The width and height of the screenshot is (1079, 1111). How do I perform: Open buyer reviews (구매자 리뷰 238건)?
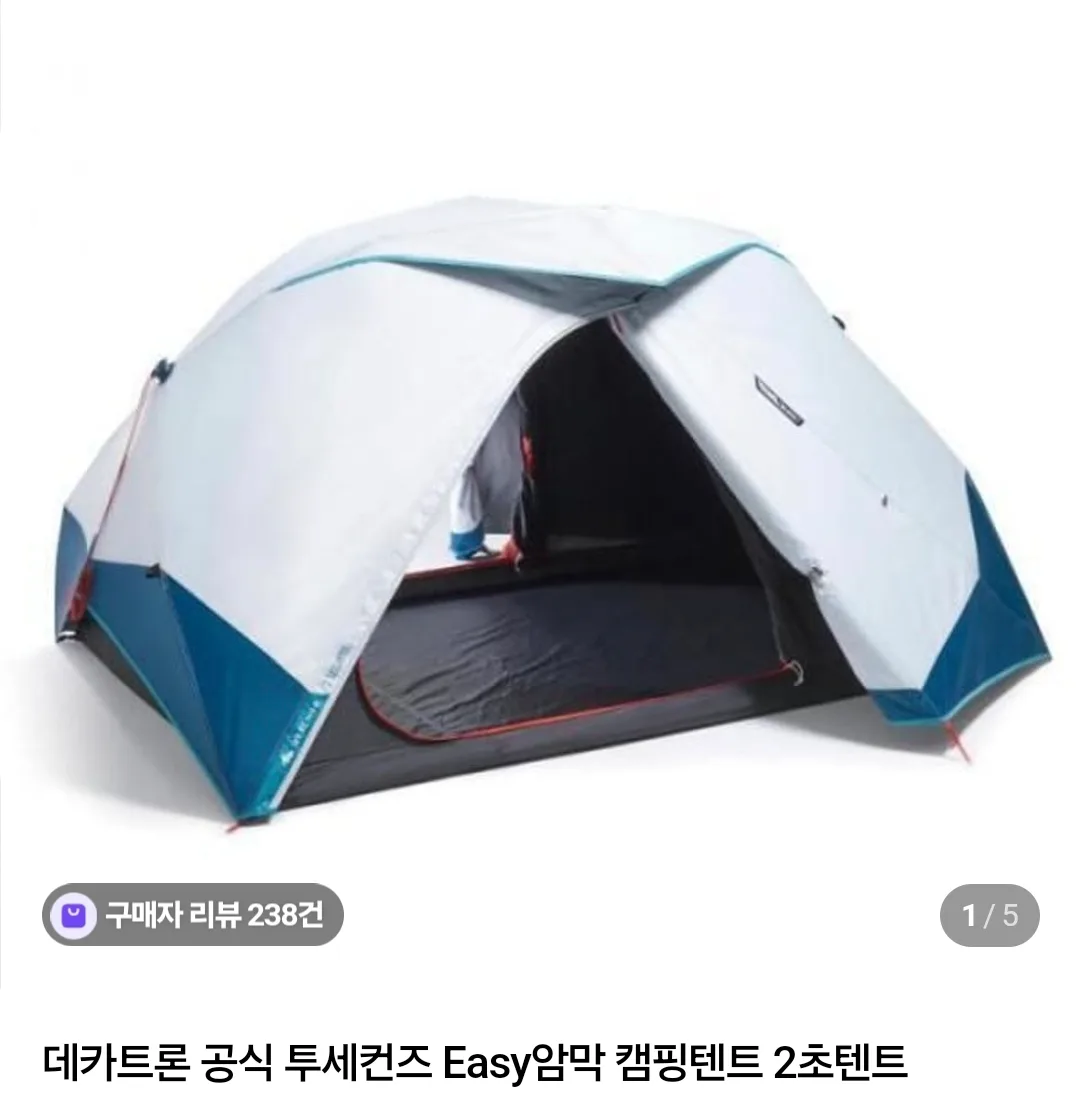click(193, 915)
